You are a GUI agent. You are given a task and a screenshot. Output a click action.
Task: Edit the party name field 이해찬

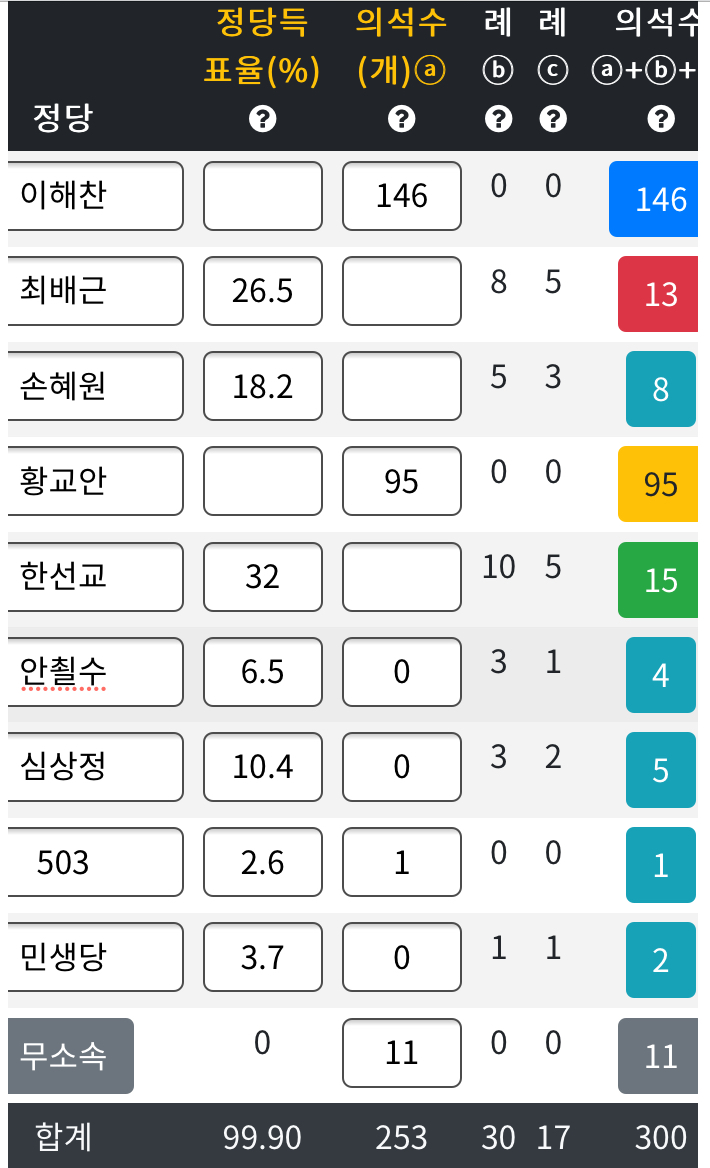(x=95, y=196)
